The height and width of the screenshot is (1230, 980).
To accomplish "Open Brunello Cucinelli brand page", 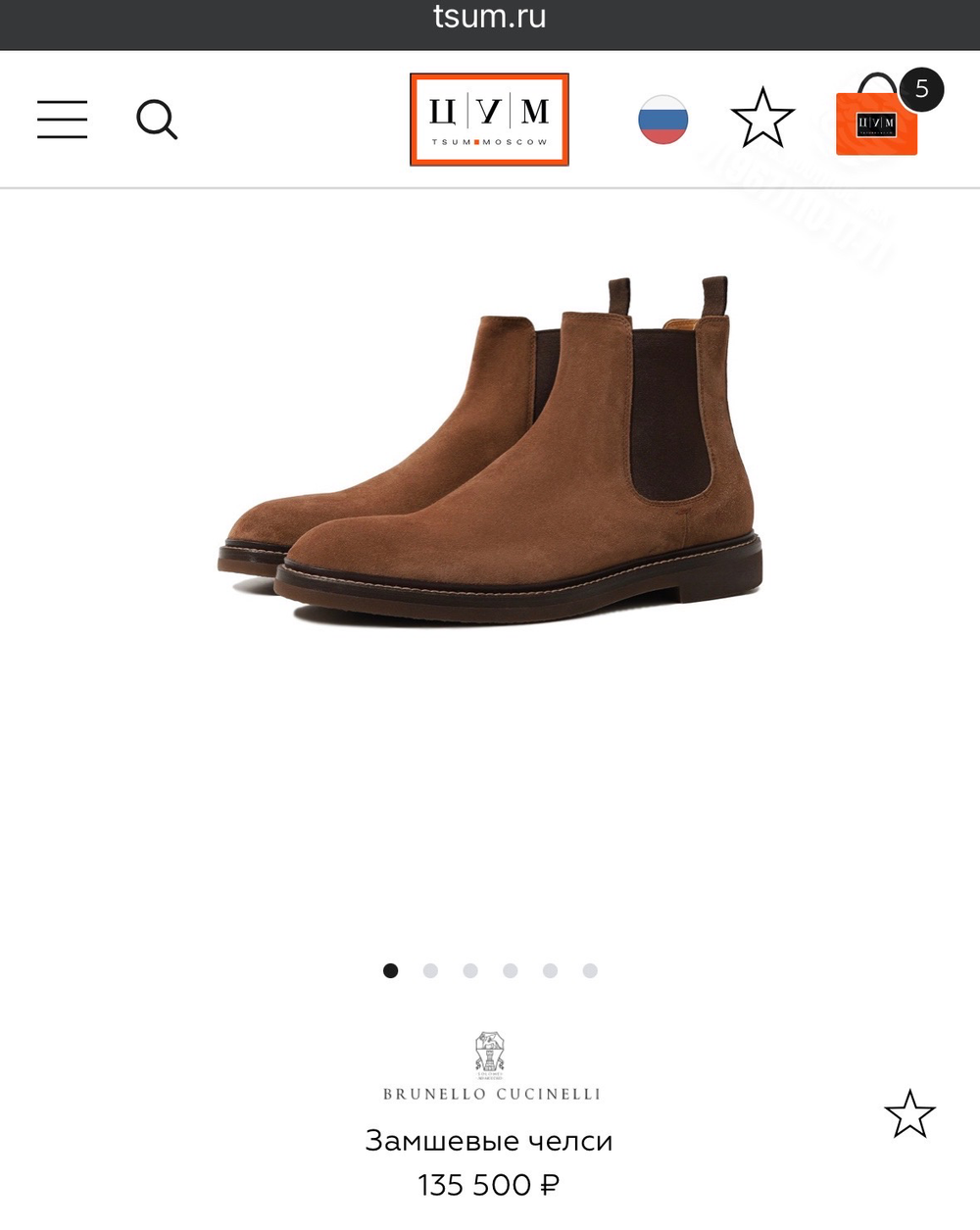I will (490, 1068).
